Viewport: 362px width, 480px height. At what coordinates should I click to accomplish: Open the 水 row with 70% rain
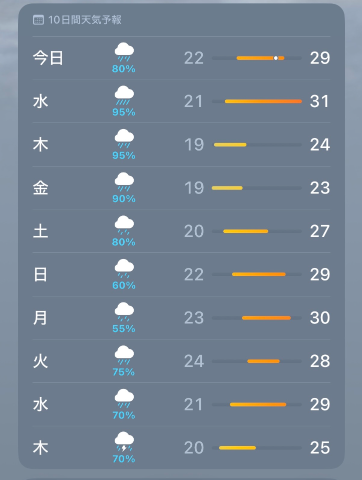click(x=181, y=404)
